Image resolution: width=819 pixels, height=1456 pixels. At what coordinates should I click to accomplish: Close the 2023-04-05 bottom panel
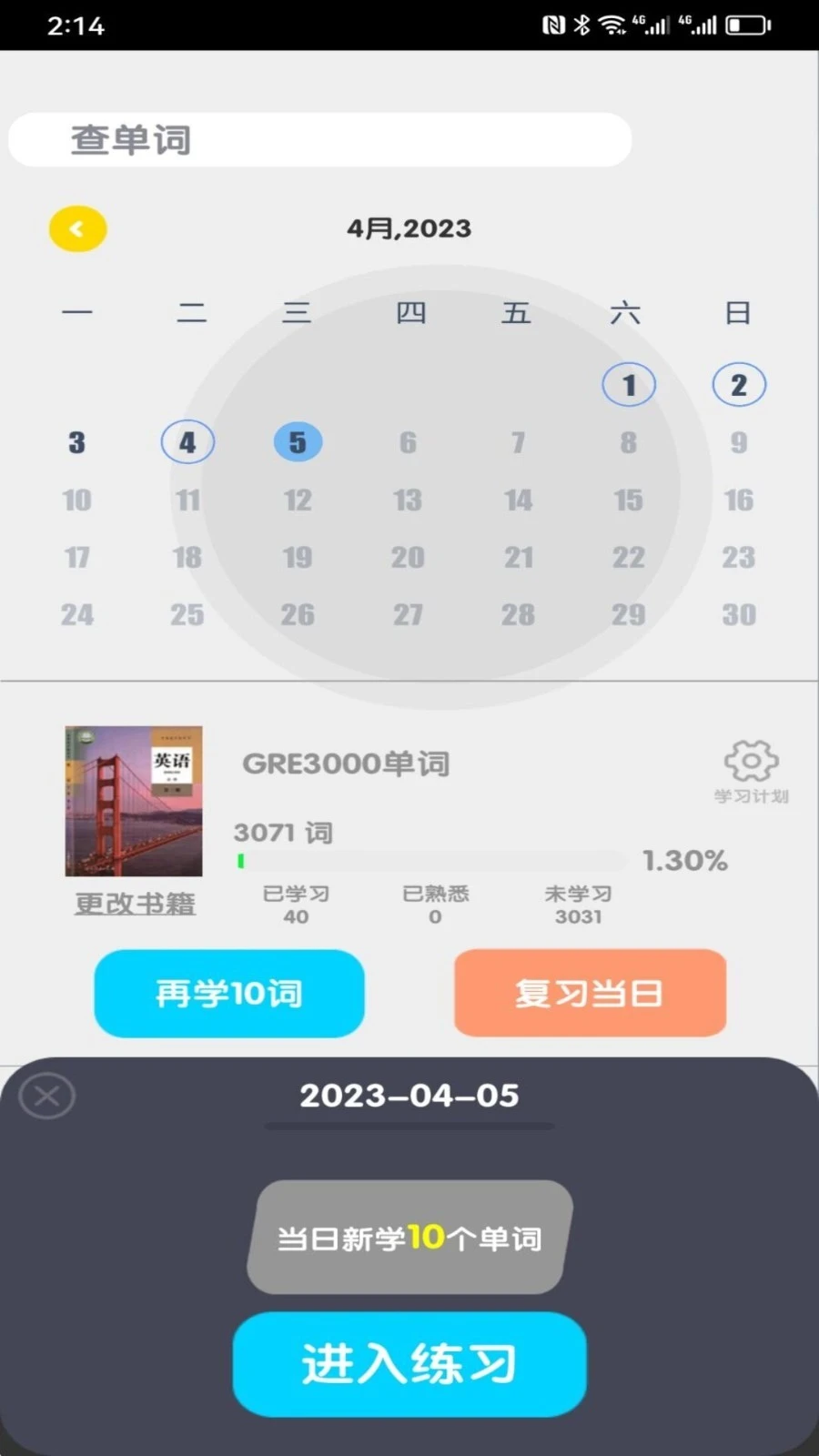(x=47, y=1096)
